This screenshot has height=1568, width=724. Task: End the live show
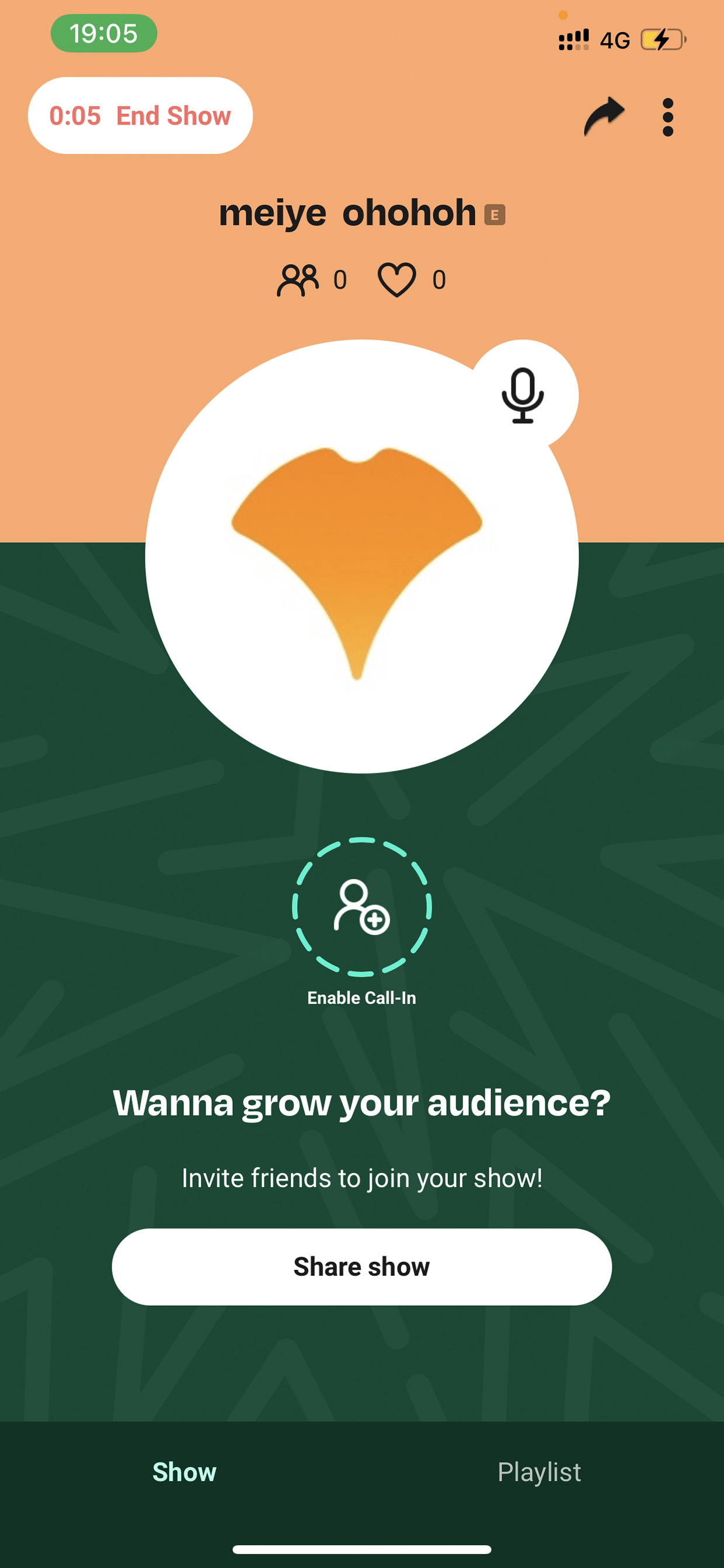(140, 116)
